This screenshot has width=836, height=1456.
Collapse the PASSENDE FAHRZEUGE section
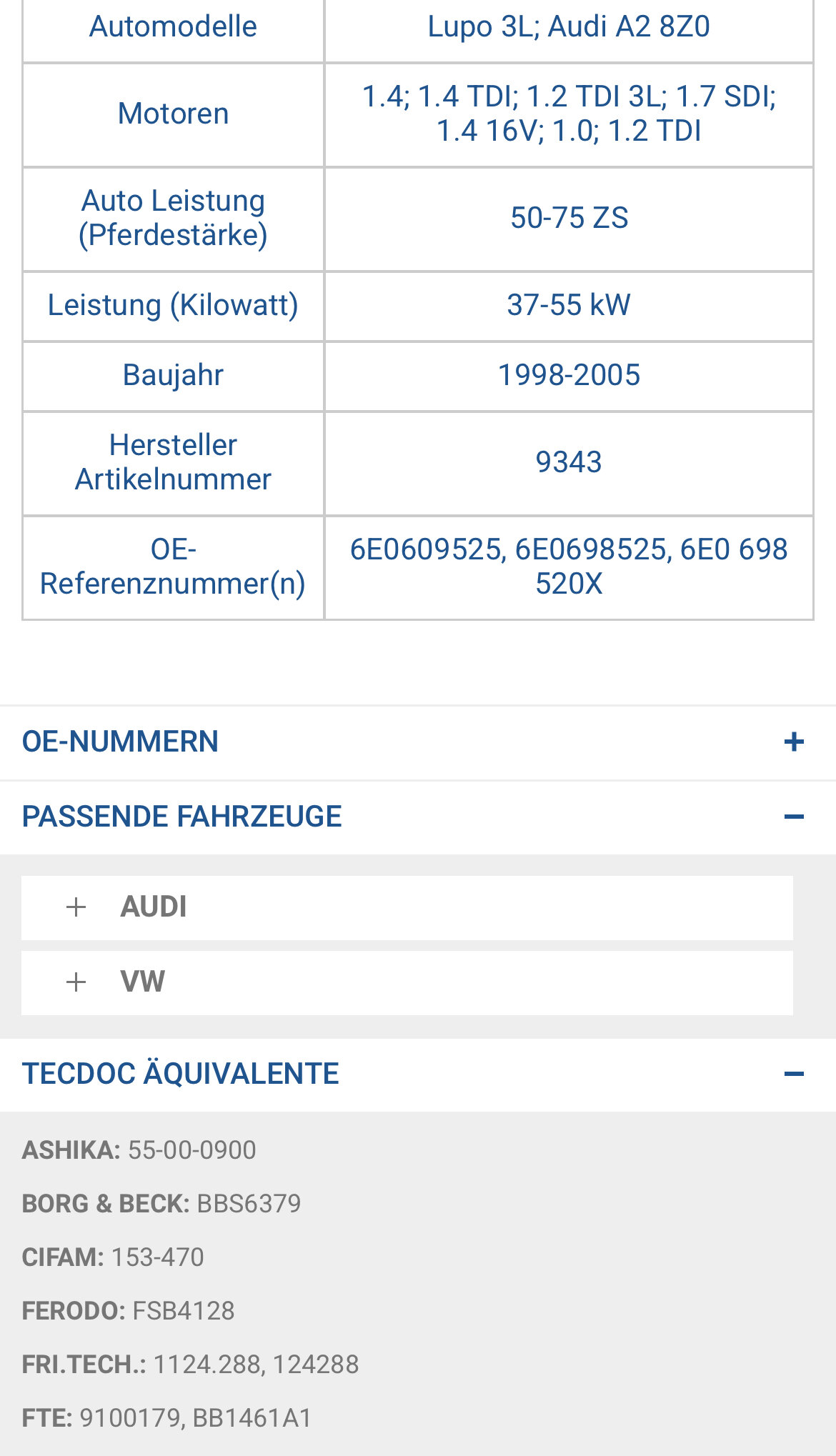click(418, 817)
